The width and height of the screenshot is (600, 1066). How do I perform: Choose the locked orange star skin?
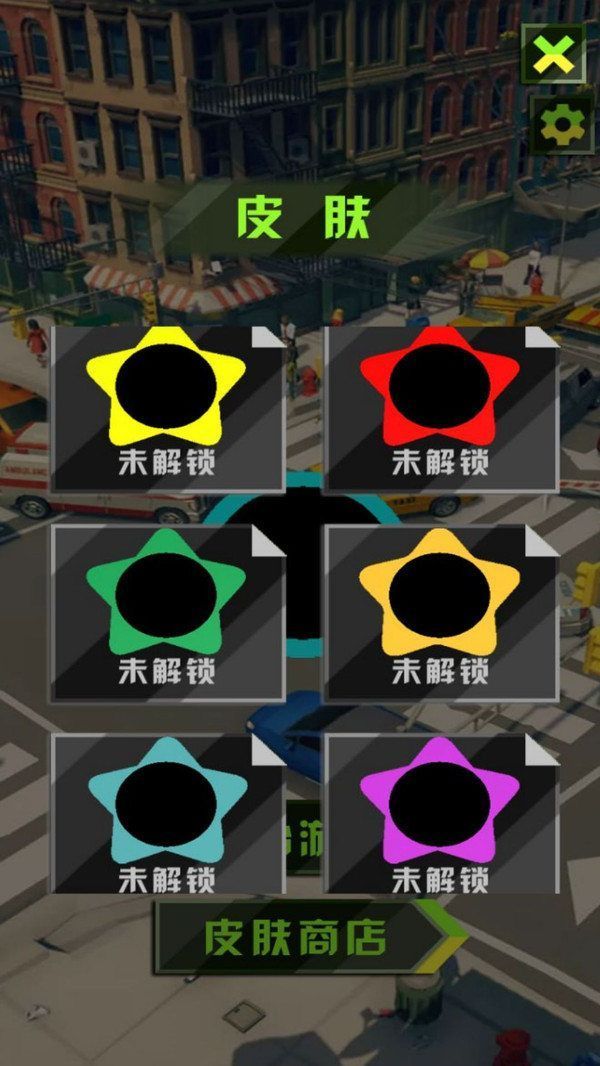pyautogui.click(x=441, y=612)
